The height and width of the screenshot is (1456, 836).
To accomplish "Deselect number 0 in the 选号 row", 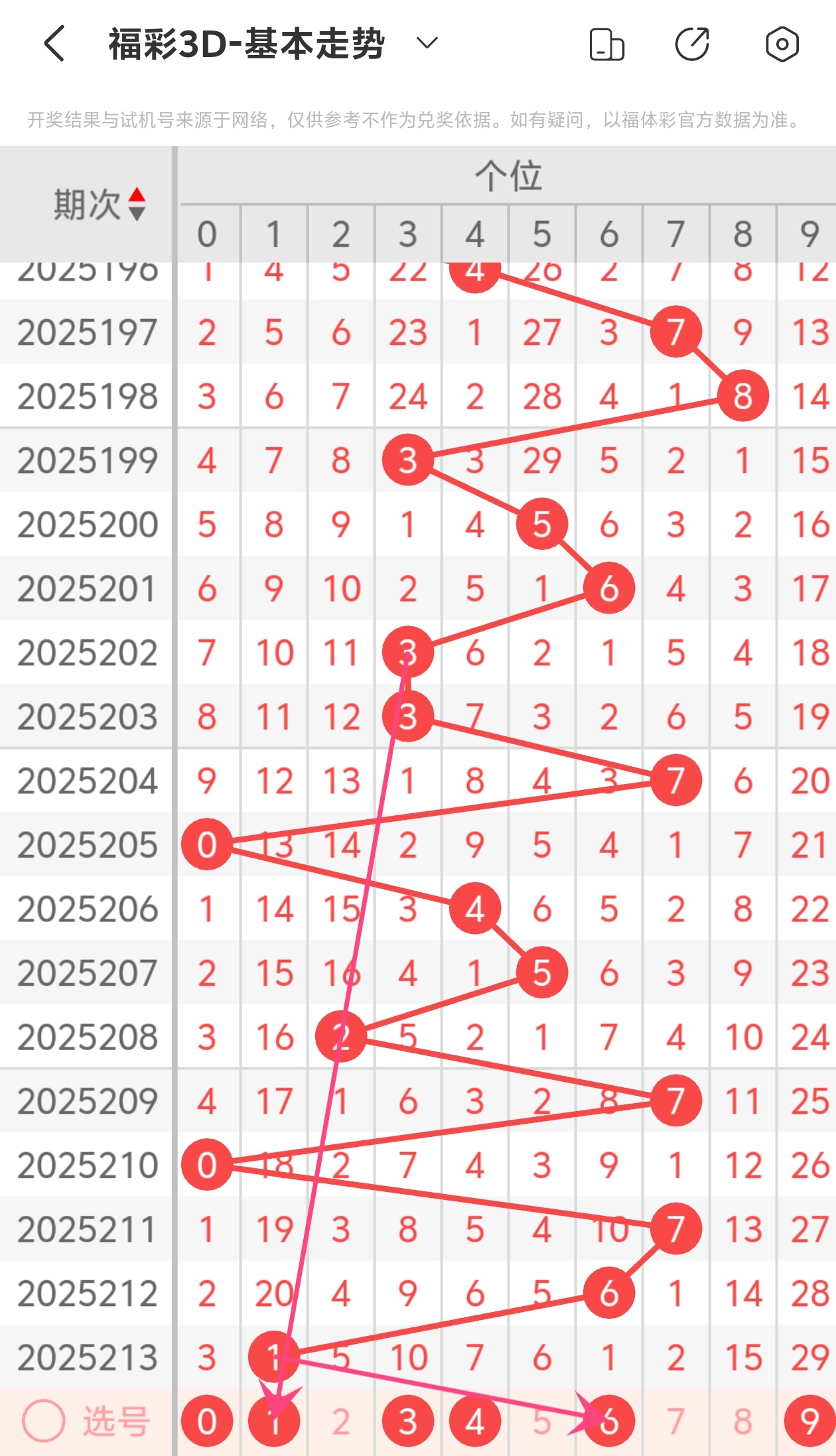I will coord(207,1421).
